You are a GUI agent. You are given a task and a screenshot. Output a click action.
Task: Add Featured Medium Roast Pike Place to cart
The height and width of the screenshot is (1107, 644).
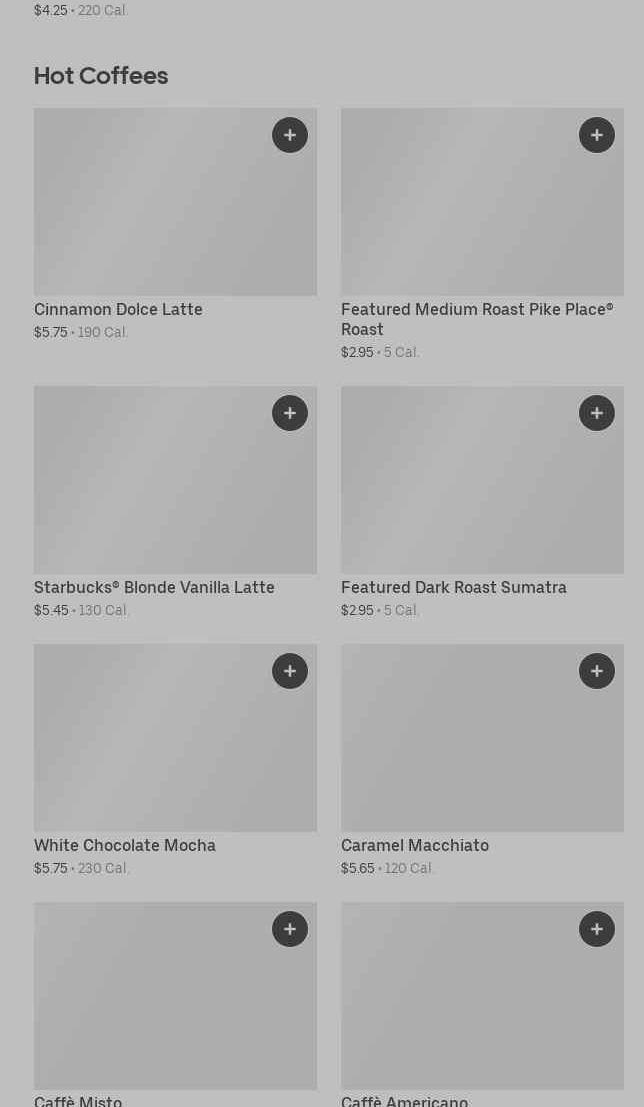pyautogui.click(x=597, y=135)
